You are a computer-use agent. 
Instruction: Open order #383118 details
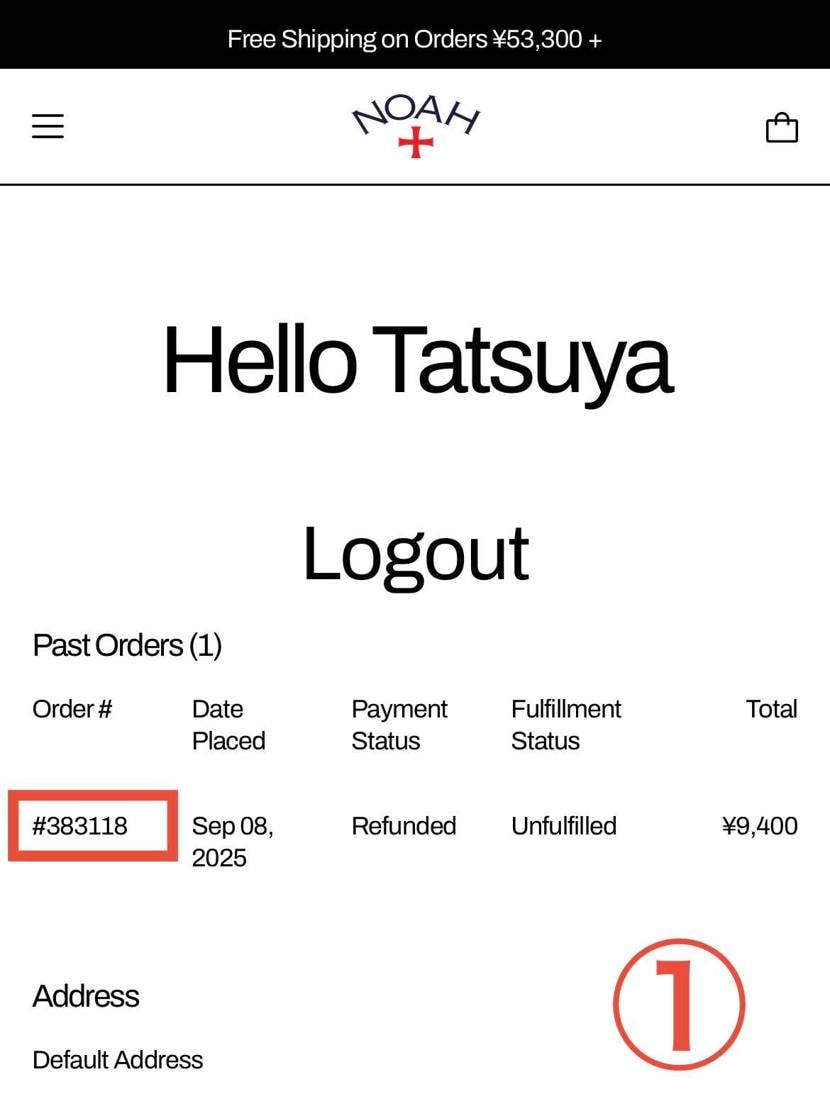click(x=80, y=826)
